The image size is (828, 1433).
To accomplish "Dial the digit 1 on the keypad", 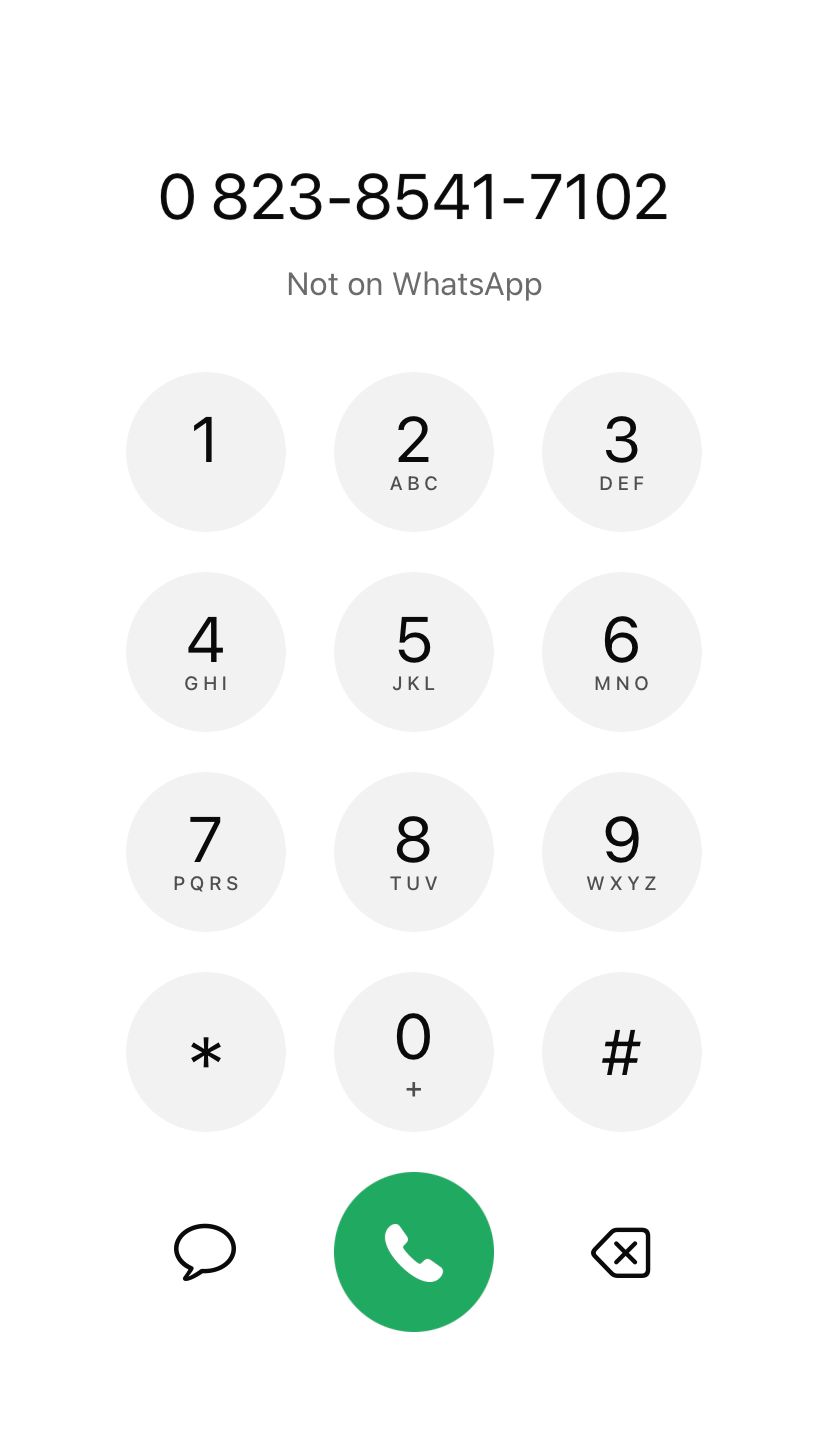I will point(206,452).
